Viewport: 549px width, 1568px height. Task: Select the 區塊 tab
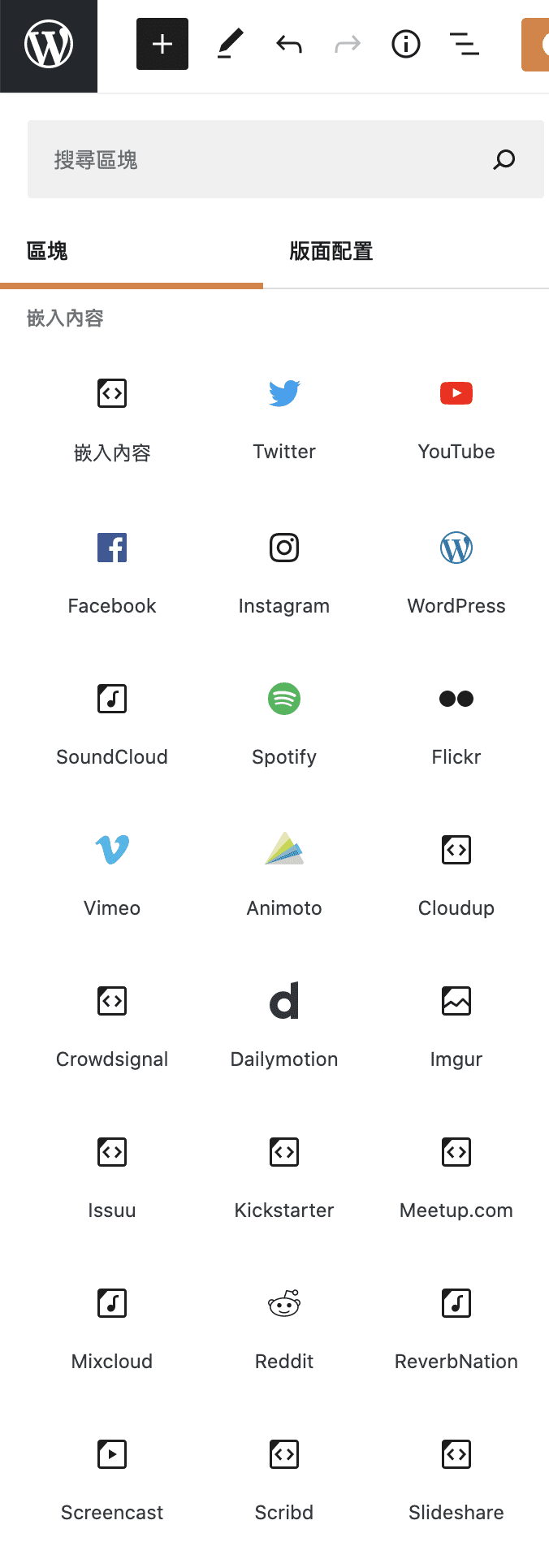point(47,252)
